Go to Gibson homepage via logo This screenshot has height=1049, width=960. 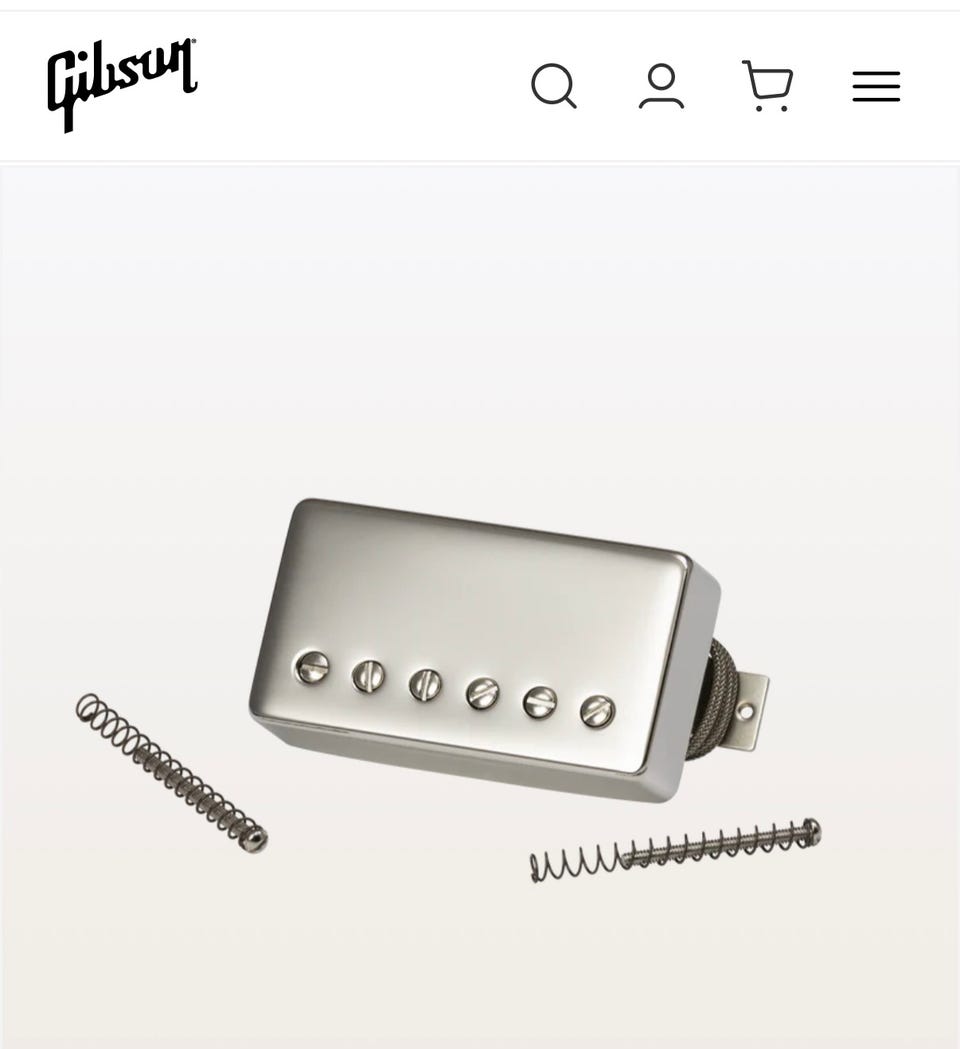tap(122, 83)
